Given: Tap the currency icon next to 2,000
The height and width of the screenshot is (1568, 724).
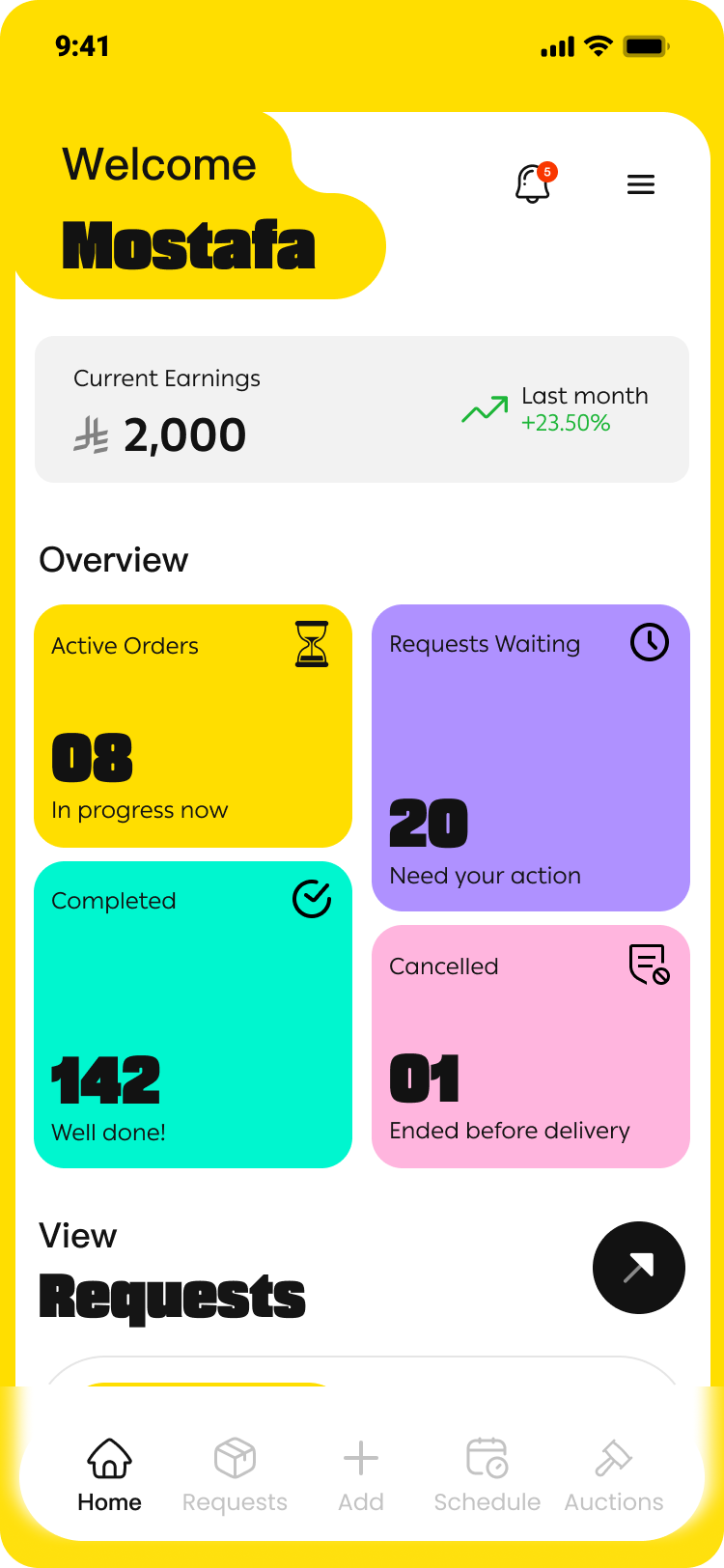Looking at the screenshot, I should 89,434.
